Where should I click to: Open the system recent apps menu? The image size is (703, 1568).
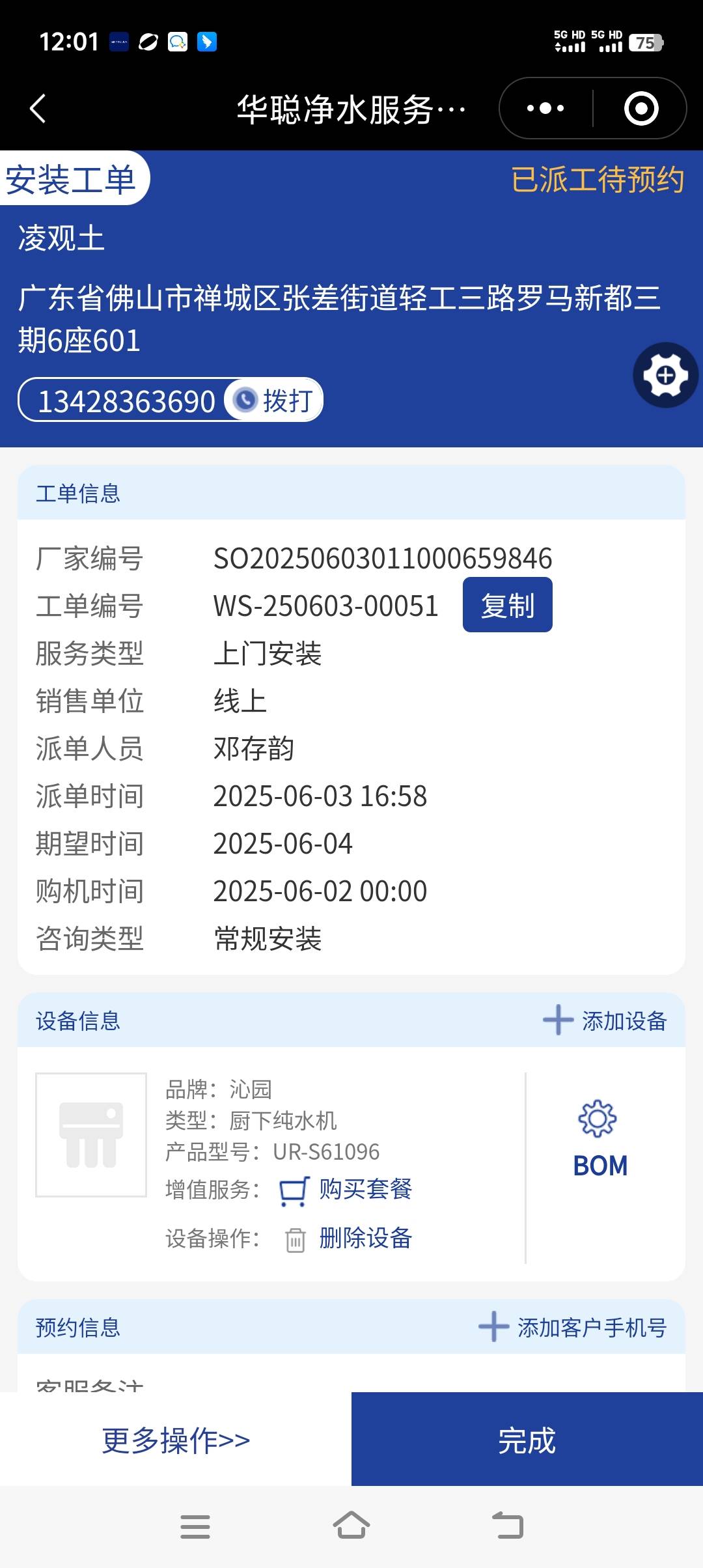tap(195, 1526)
